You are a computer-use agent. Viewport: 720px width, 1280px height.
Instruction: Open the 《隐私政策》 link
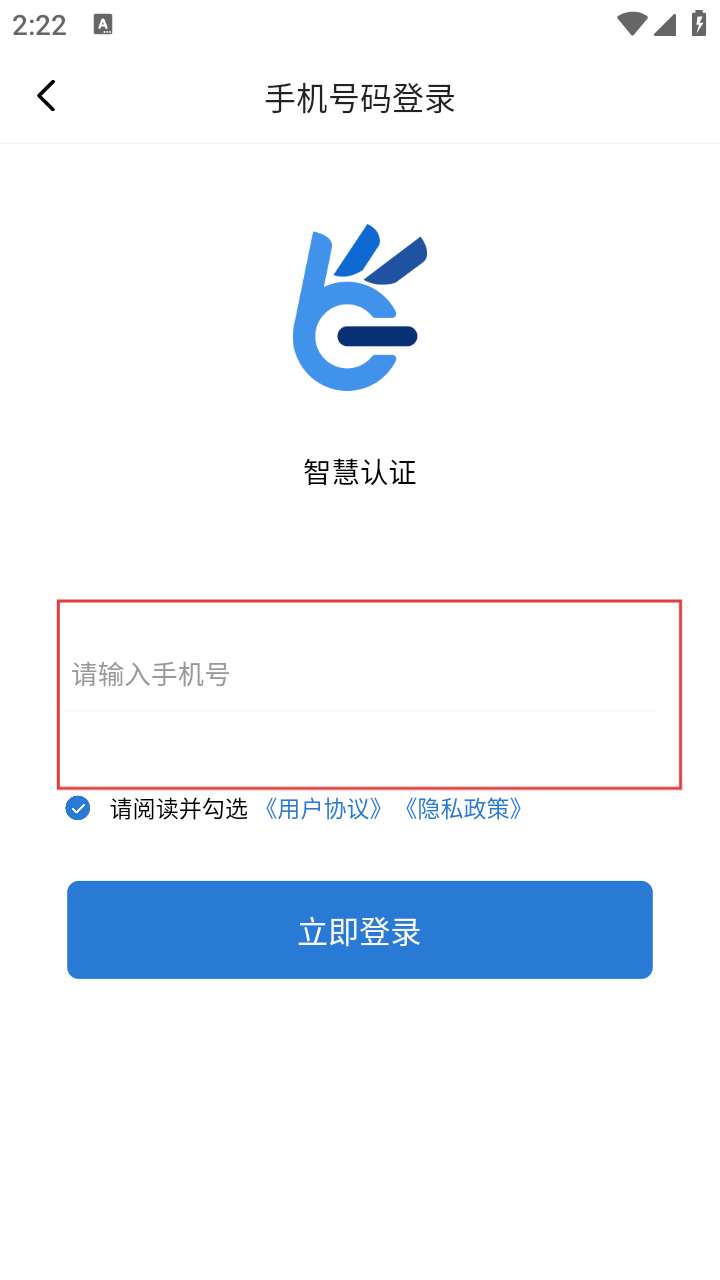(x=463, y=809)
